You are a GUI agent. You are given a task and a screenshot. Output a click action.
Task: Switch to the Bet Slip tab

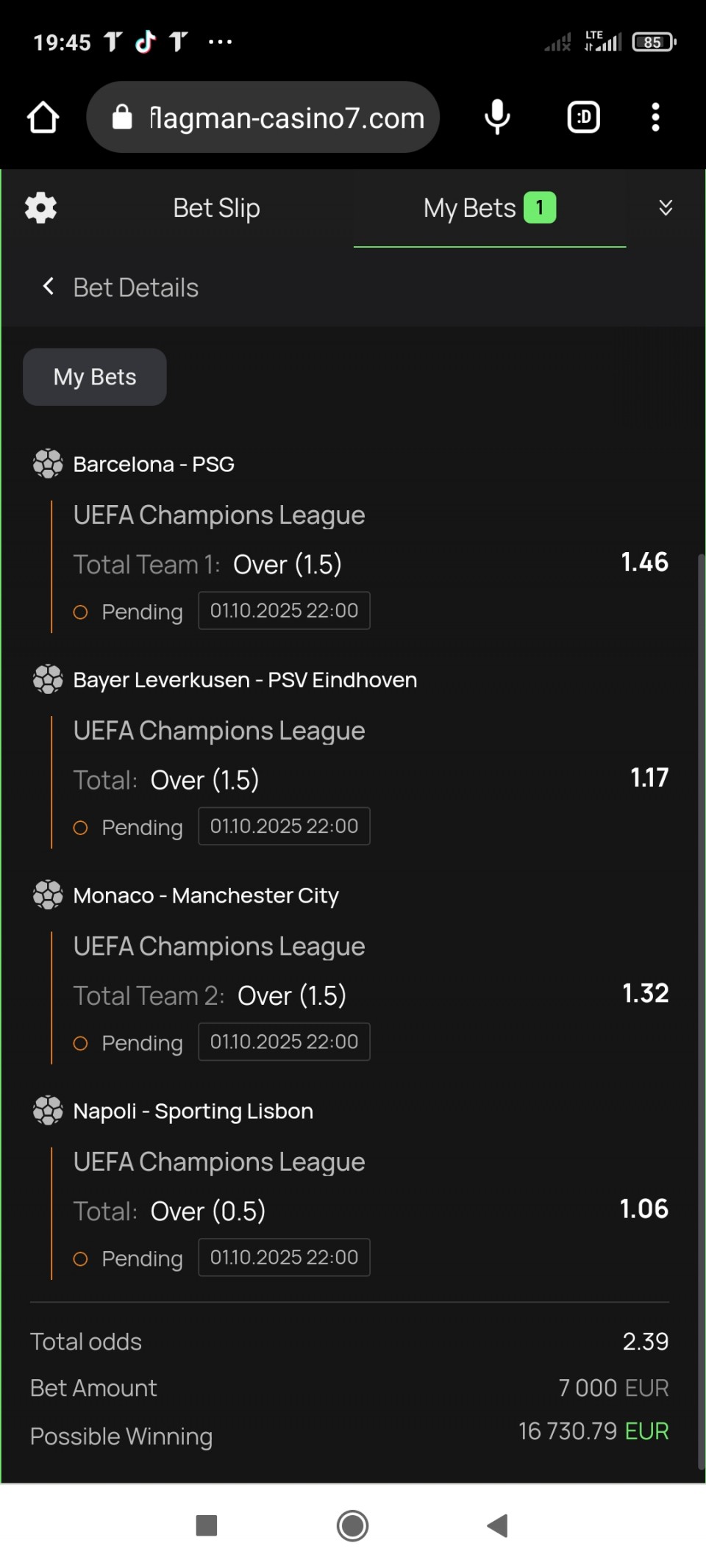(216, 208)
